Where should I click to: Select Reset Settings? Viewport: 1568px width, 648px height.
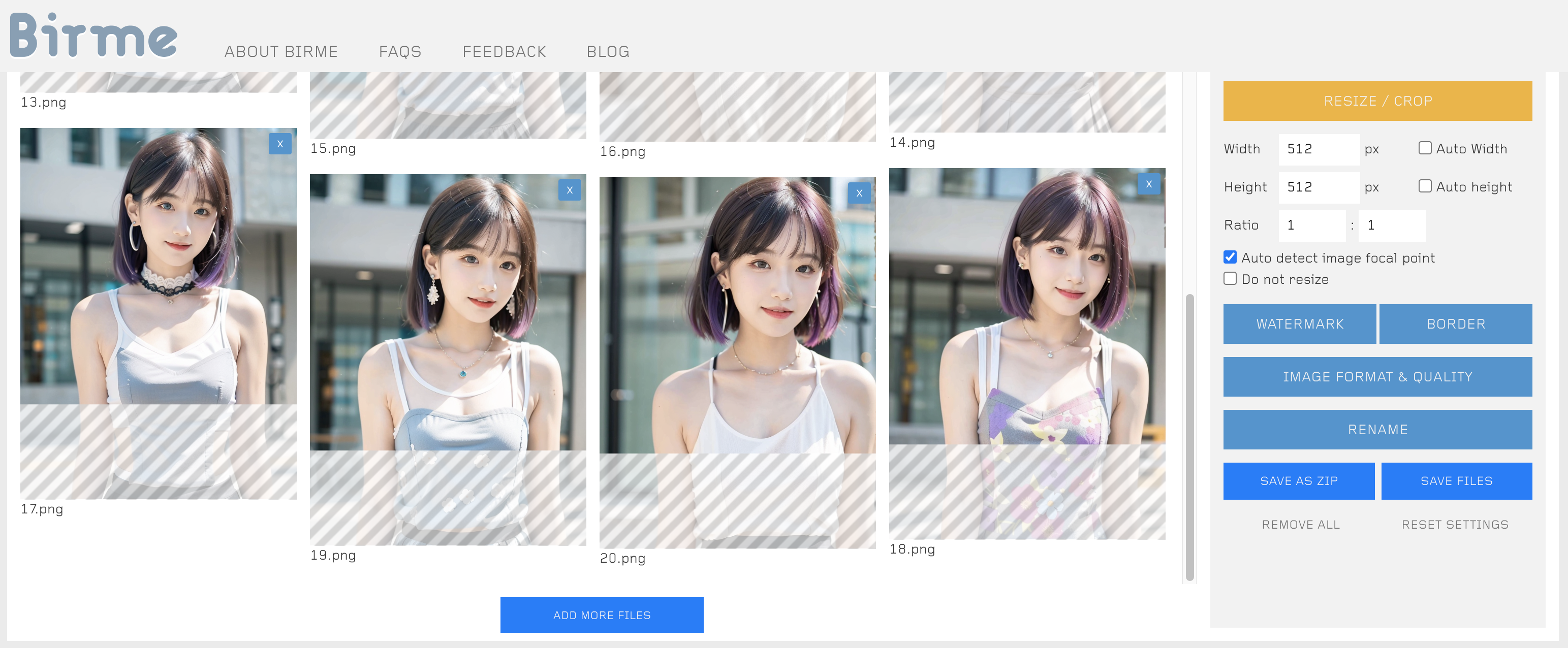pyautogui.click(x=1454, y=525)
